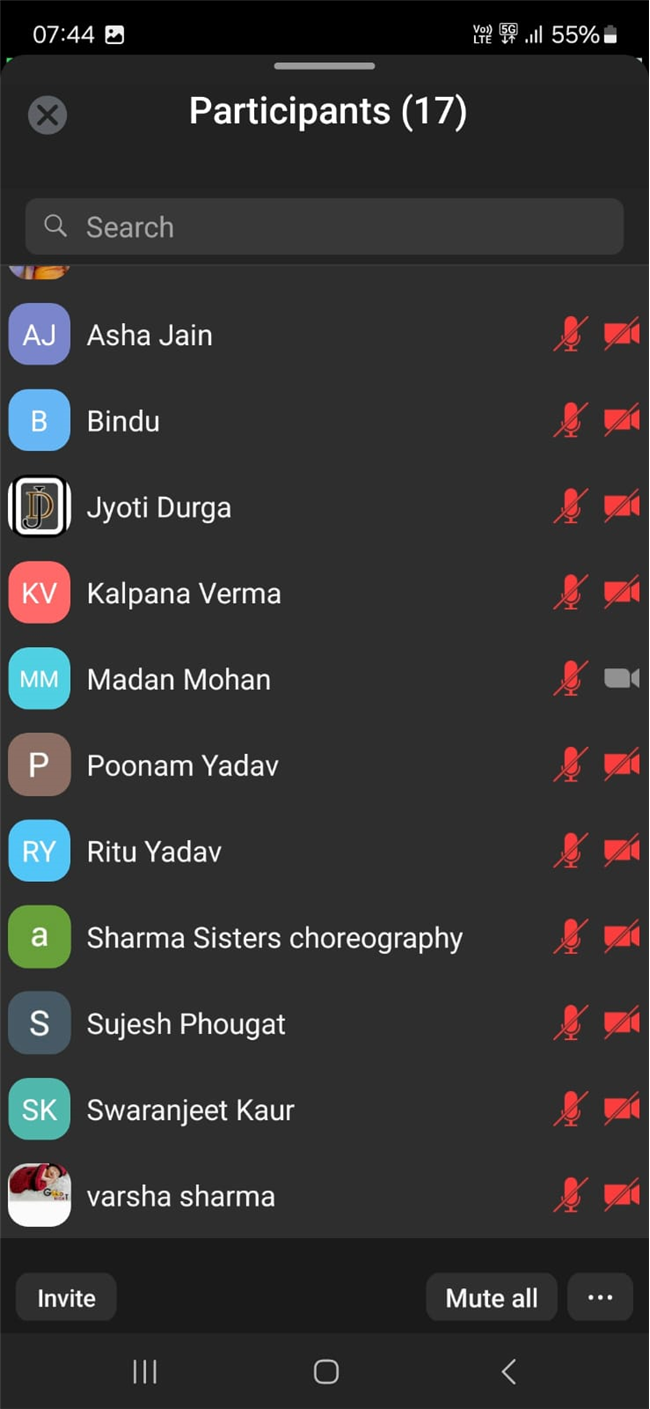Open Jyoti Durga's participant row
650x1409 pixels.
[x=325, y=507]
